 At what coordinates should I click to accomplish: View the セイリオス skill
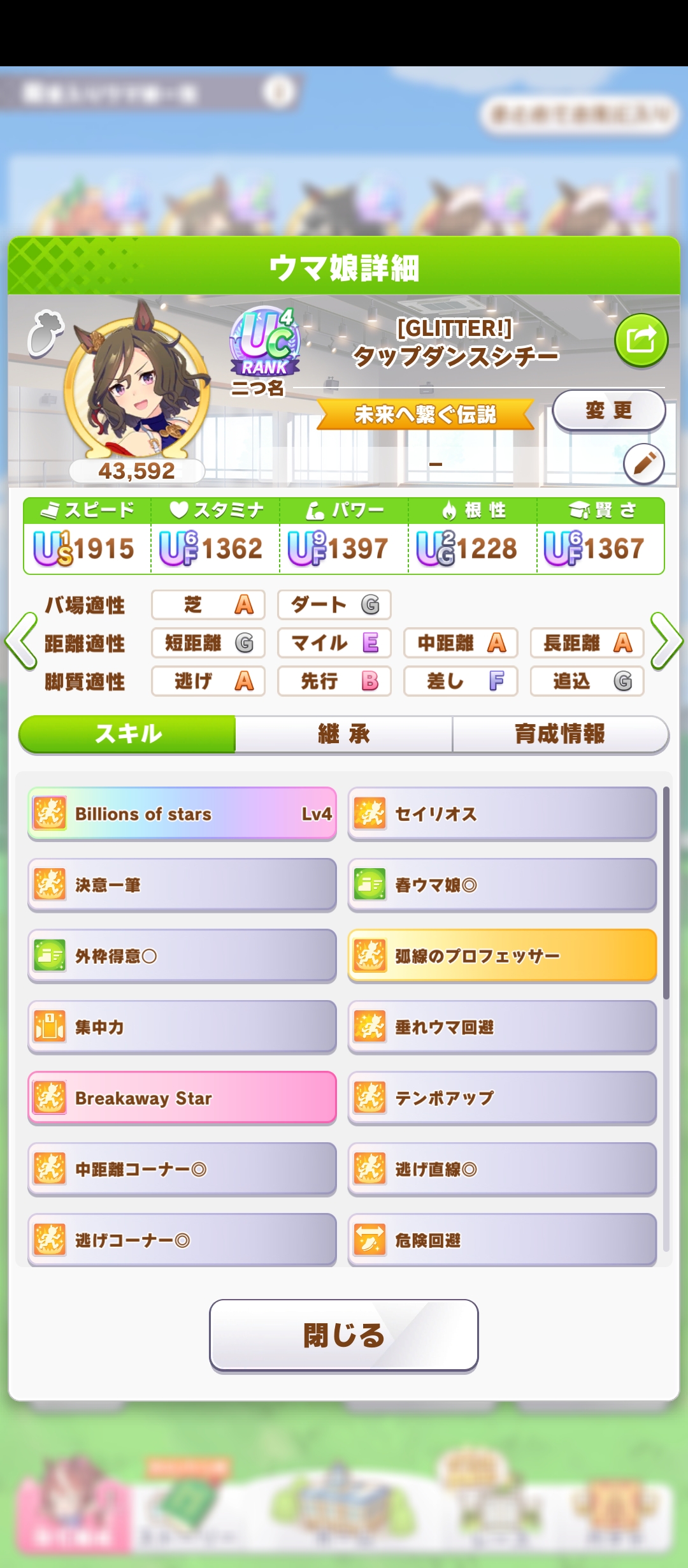[x=502, y=814]
